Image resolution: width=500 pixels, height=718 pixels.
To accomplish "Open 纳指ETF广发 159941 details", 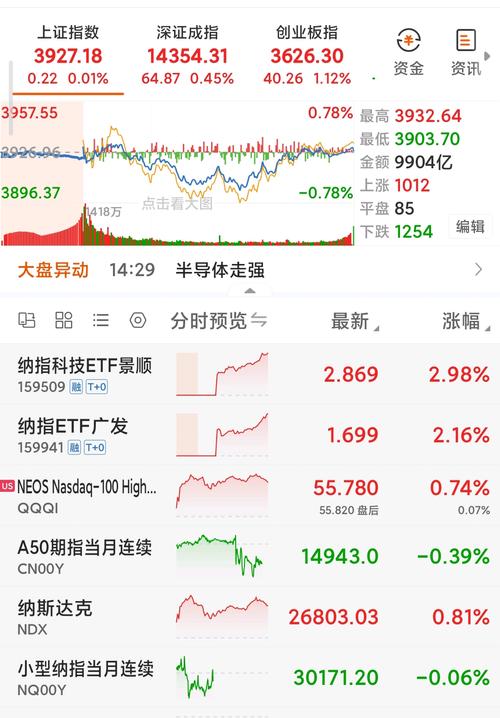I will tap(250, 435).
